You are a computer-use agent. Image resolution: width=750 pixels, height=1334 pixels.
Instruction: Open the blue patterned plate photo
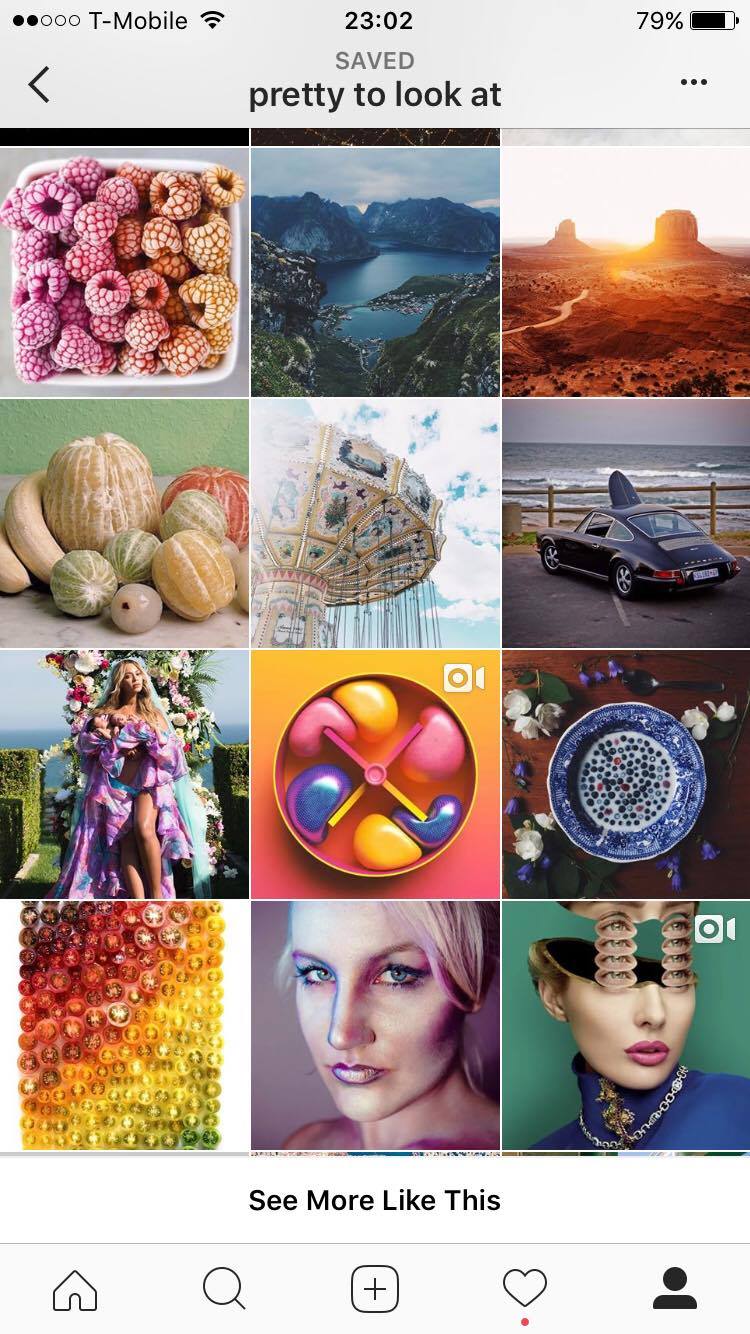click(626, 774)
